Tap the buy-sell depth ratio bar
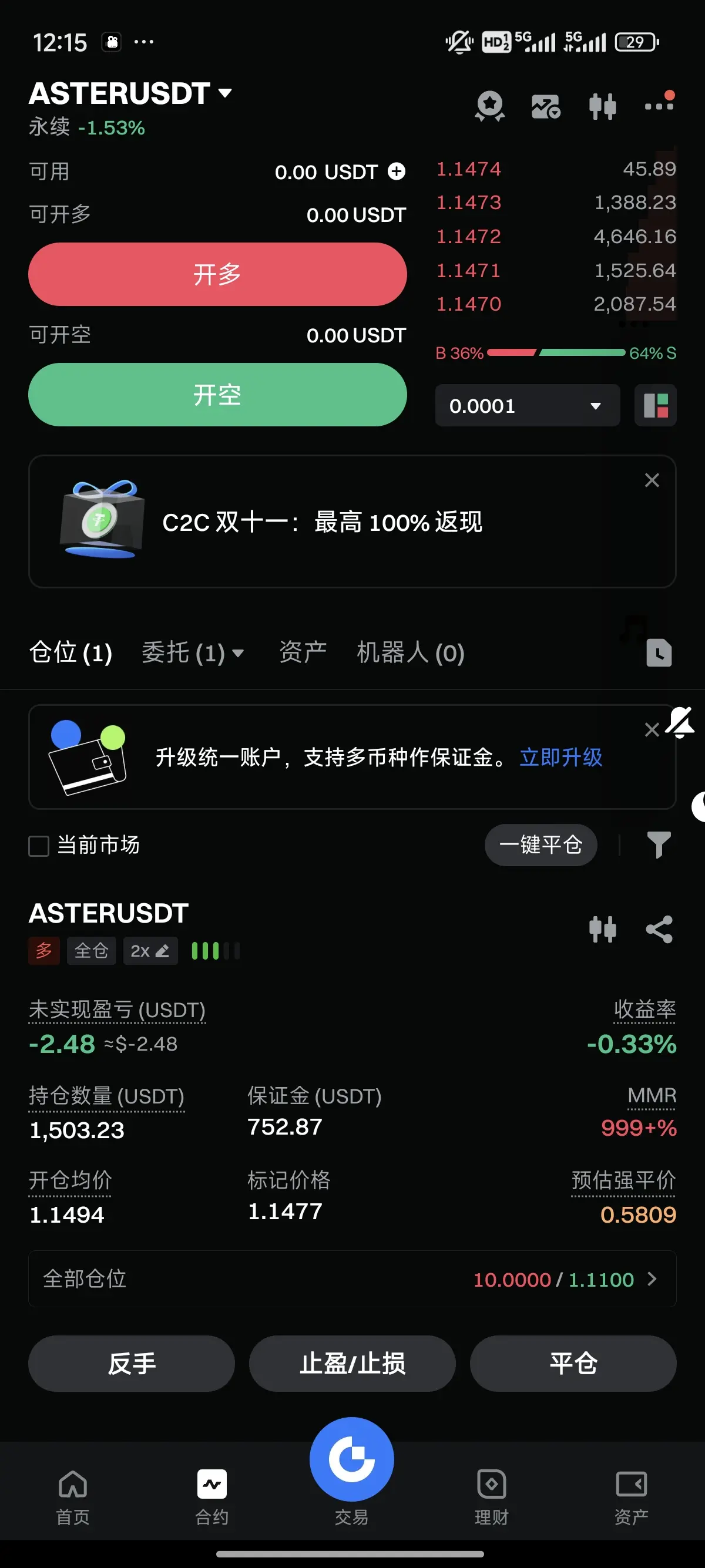Viewport: 705px width, 1568px height. coord(555,352)
